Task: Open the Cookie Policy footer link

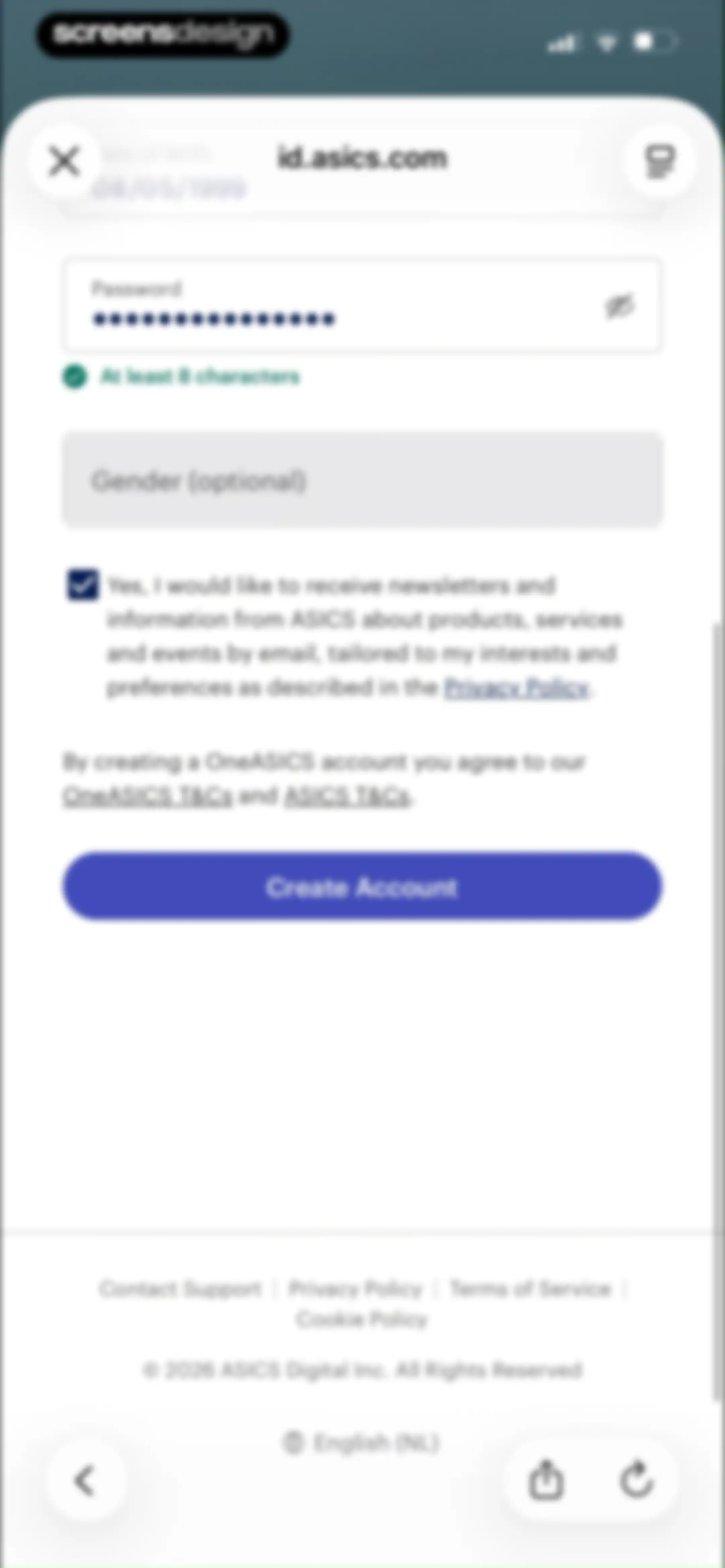Action: click(x=361, y=1320)
